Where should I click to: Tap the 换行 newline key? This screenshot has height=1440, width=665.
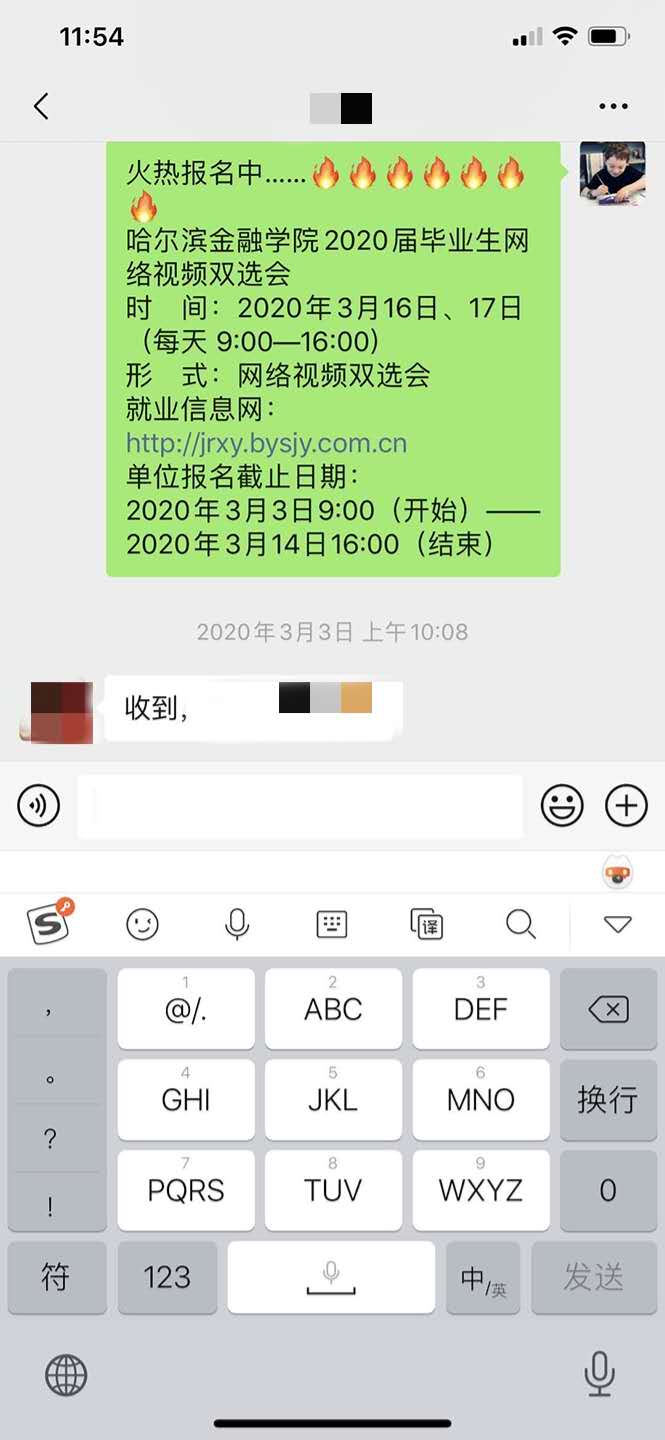tap(608, 1100)
